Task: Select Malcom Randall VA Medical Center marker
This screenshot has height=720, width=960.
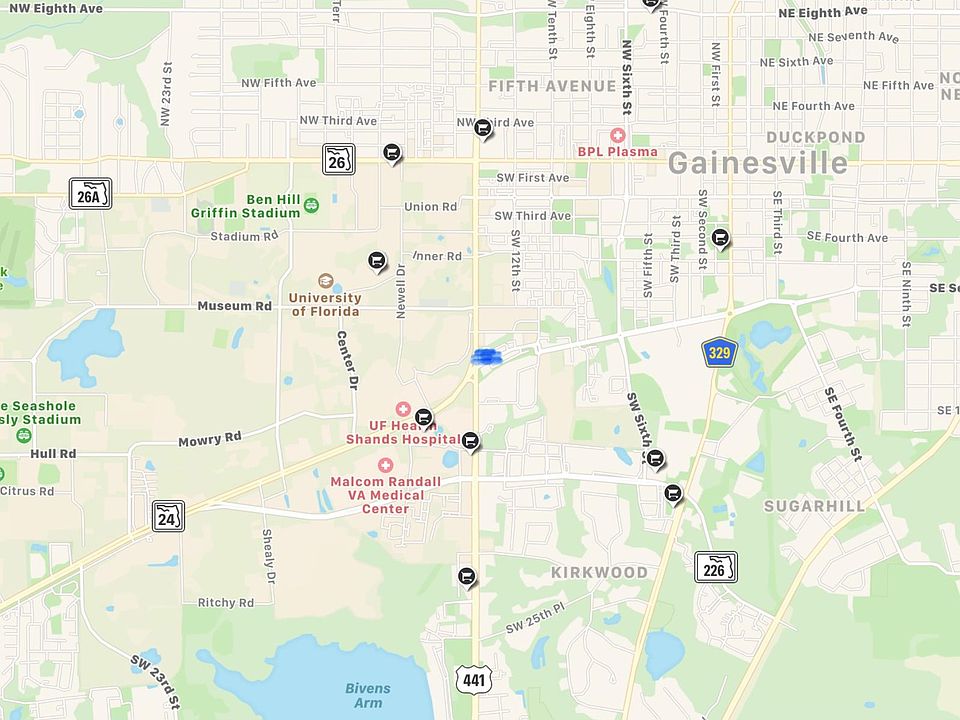Action: 385,466
